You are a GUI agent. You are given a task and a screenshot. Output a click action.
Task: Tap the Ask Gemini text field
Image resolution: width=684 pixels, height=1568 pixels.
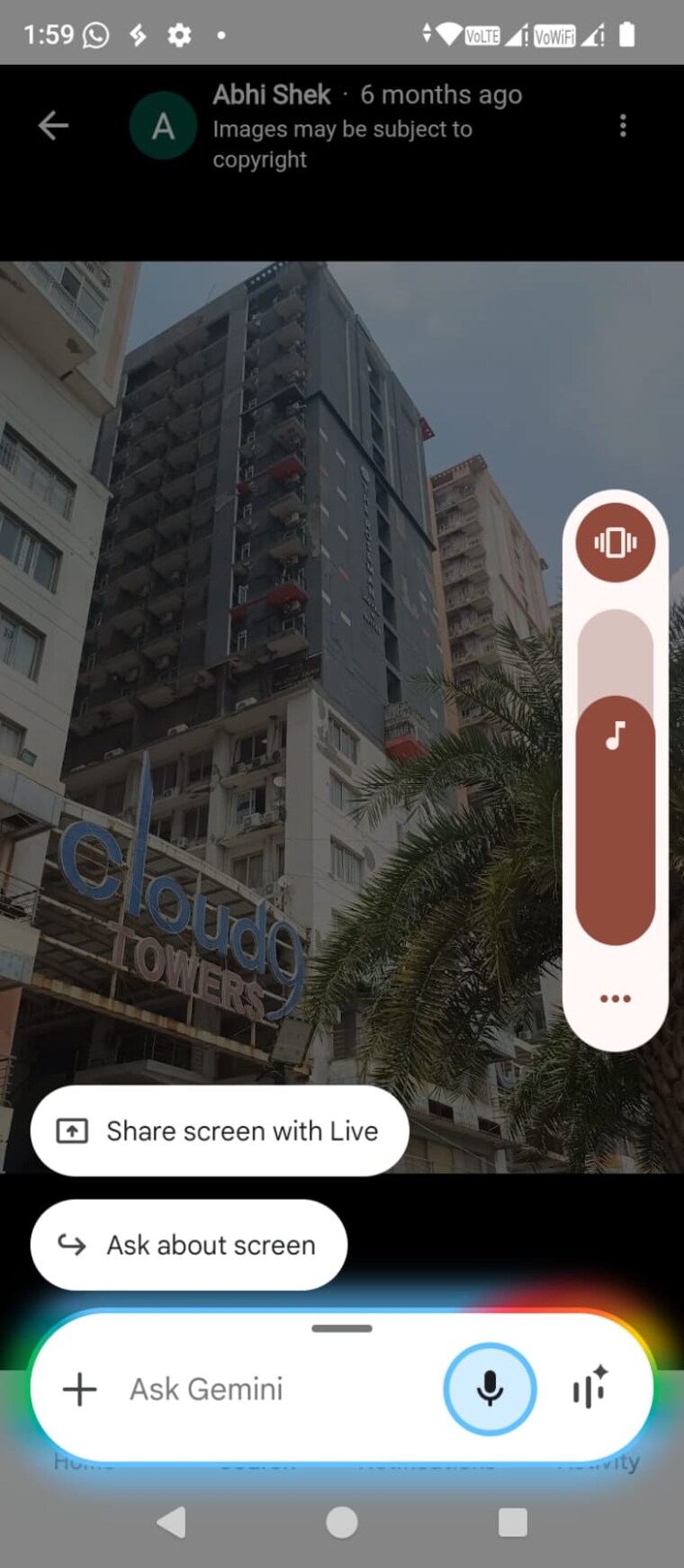point(270,1389)
